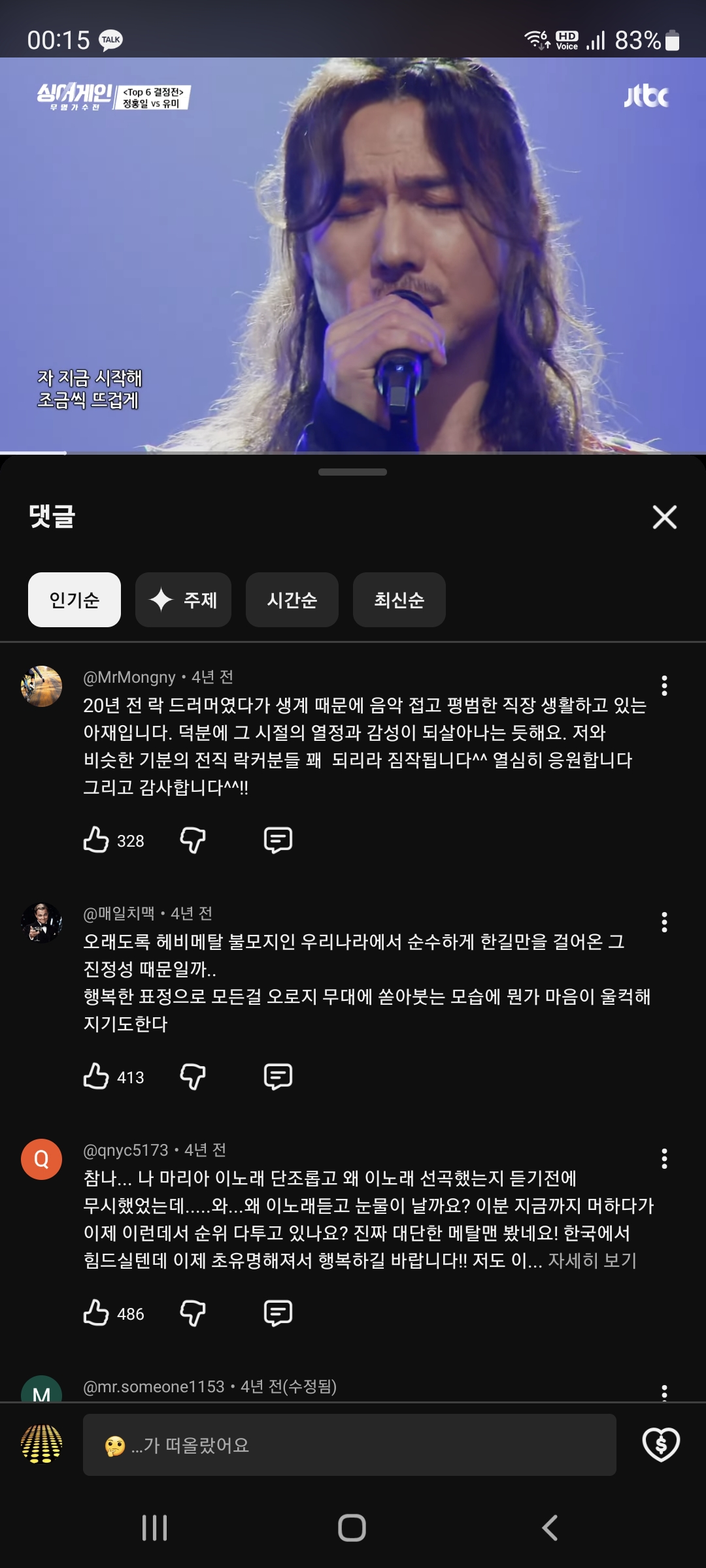Open the three-dot menu for @매일치맥's comment
This screenshot has height=1568, width=706.
click(665, 921)
